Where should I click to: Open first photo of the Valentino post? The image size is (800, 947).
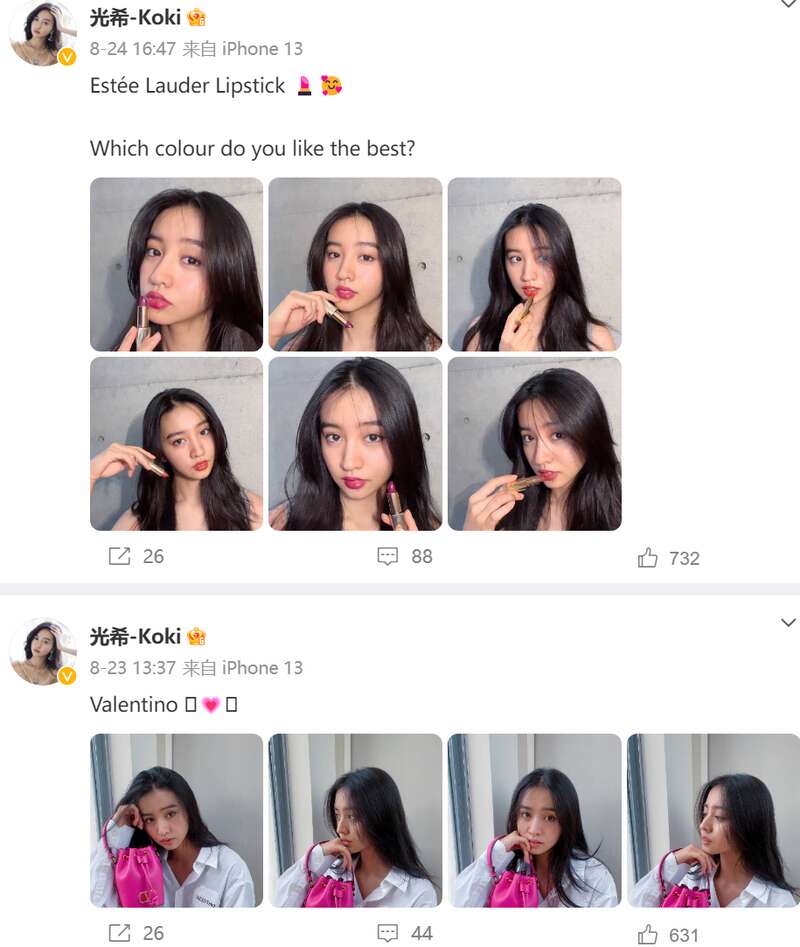point(176,820)
